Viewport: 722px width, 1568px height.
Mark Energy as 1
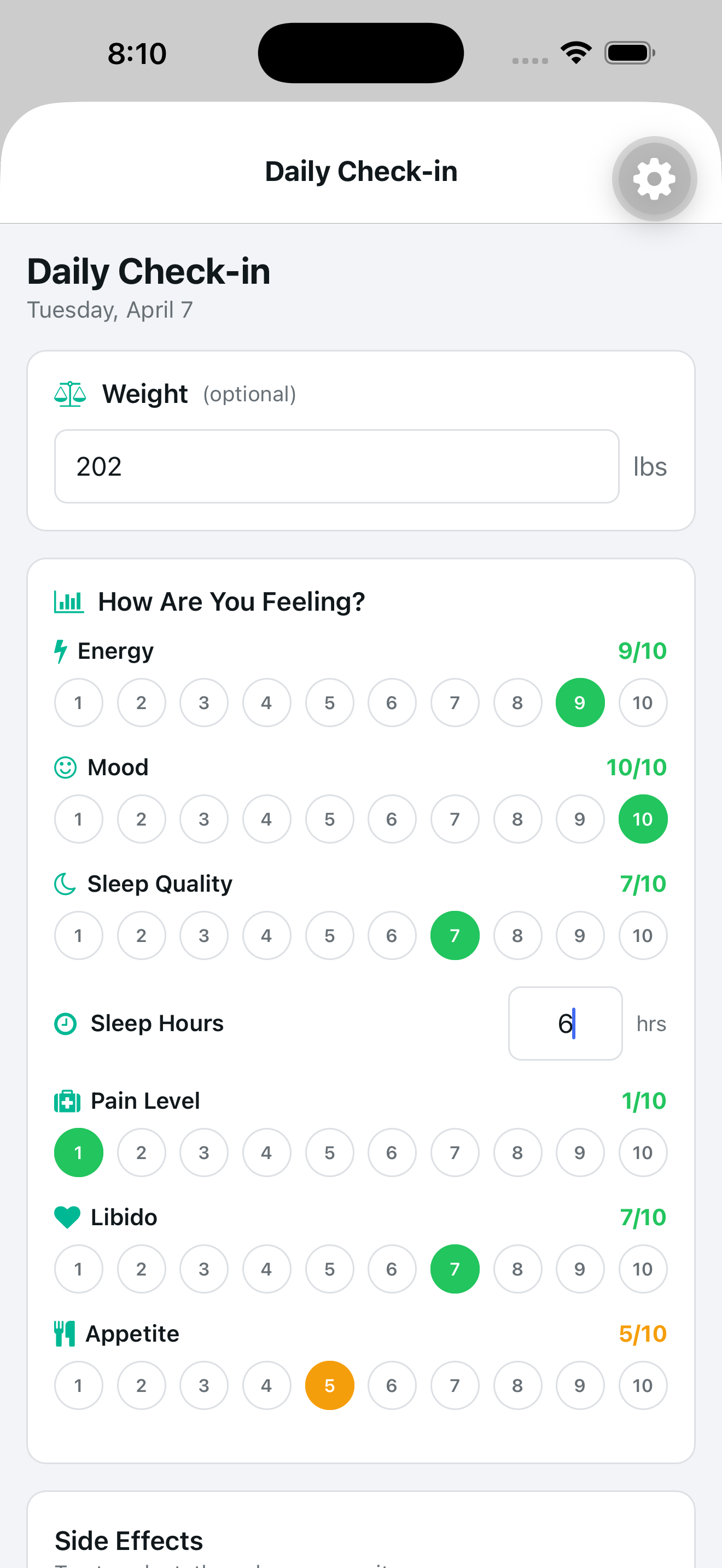click(79, 703)
